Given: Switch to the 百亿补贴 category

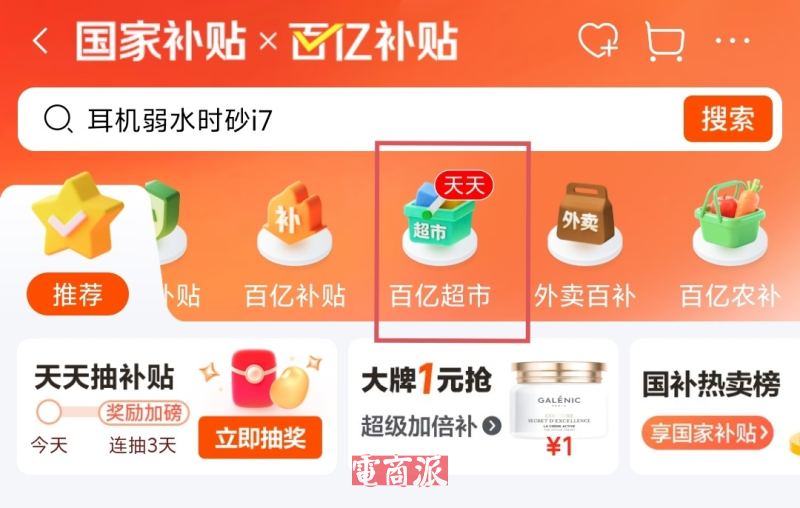Looking at the screenshot, I should point(294,250).
